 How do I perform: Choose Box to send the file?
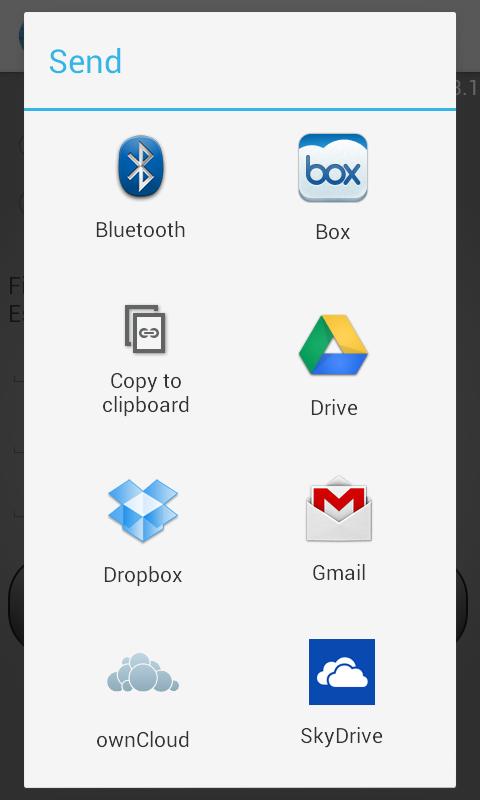click(x=333, y=187)
